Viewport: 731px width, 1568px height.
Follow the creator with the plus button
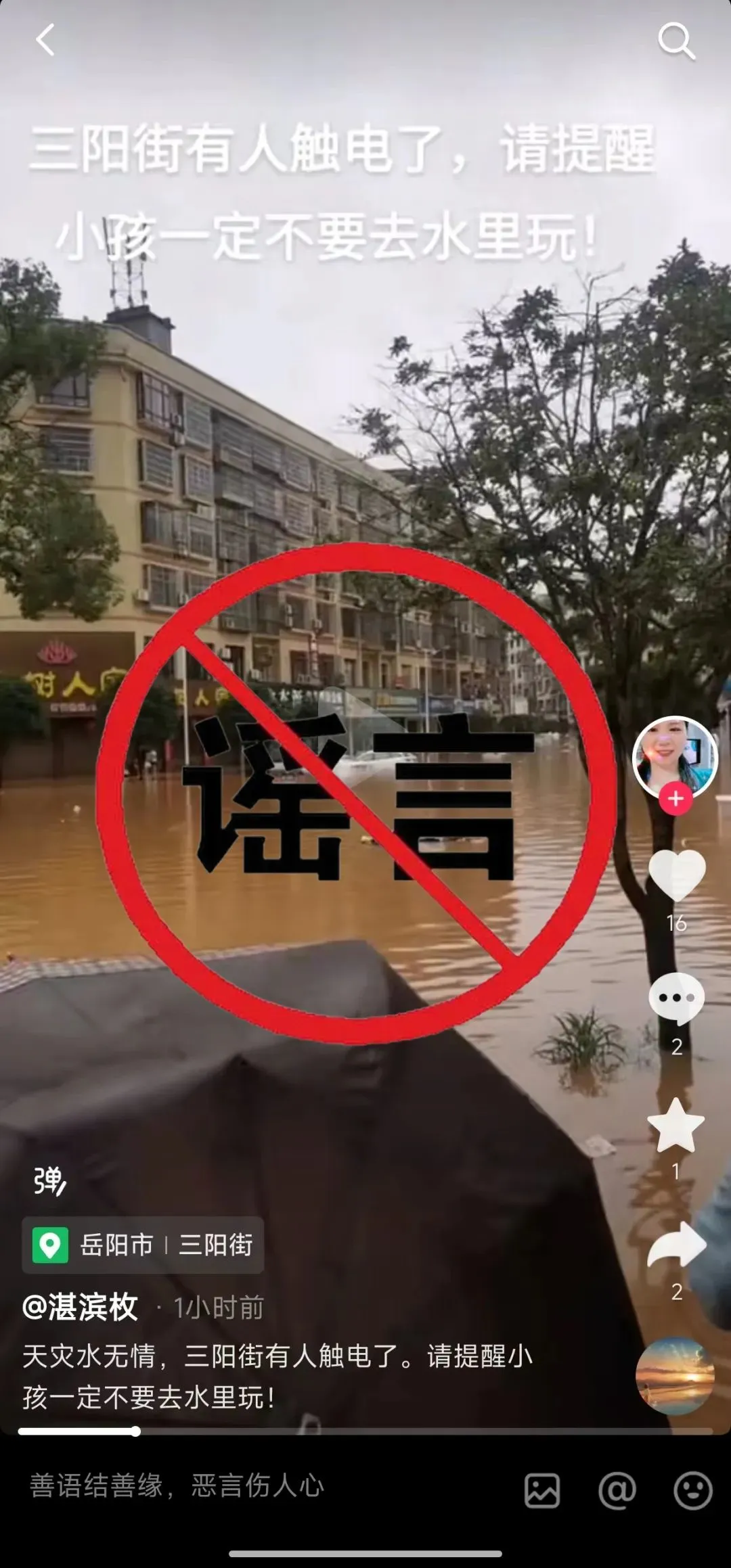pos(675,799)
